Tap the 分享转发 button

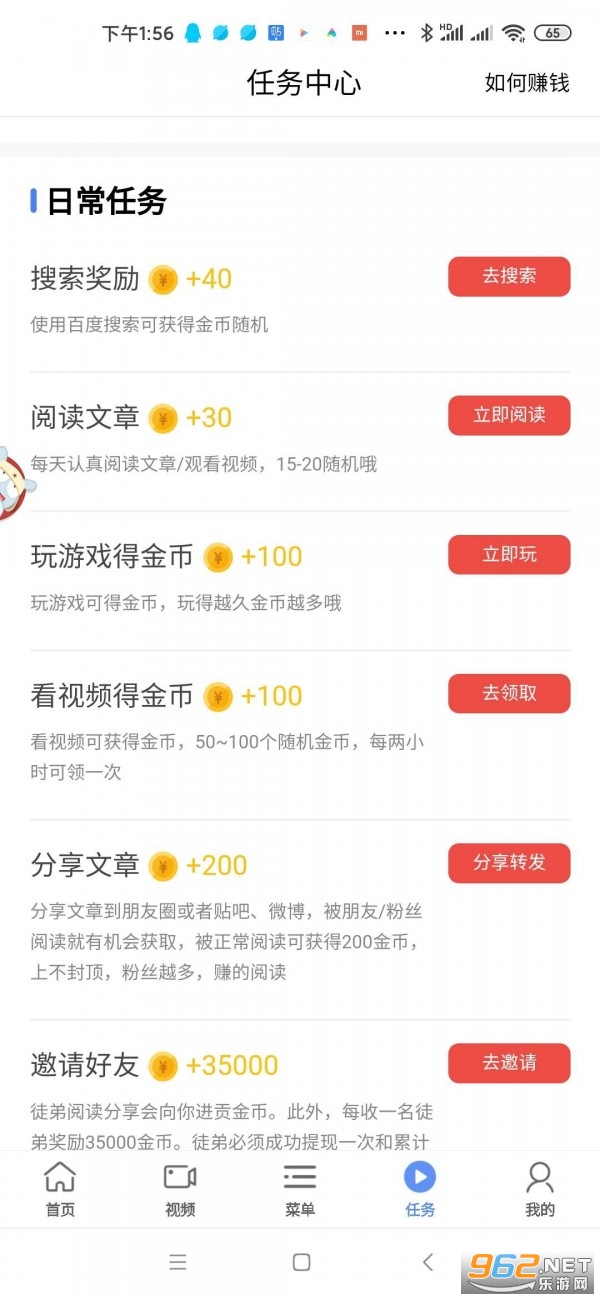[509, 863]
